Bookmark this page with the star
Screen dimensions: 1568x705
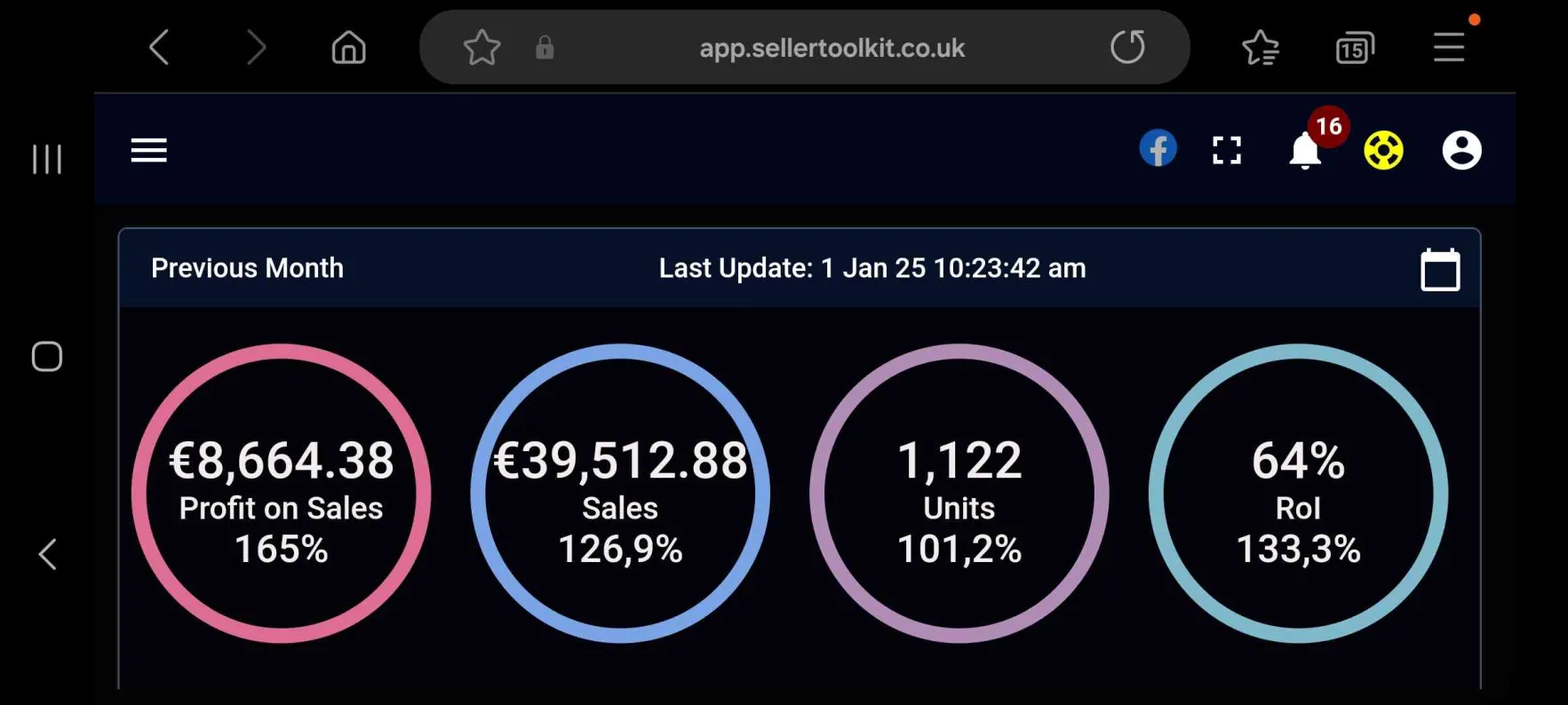pyautogui.click(x=482, y=47)
